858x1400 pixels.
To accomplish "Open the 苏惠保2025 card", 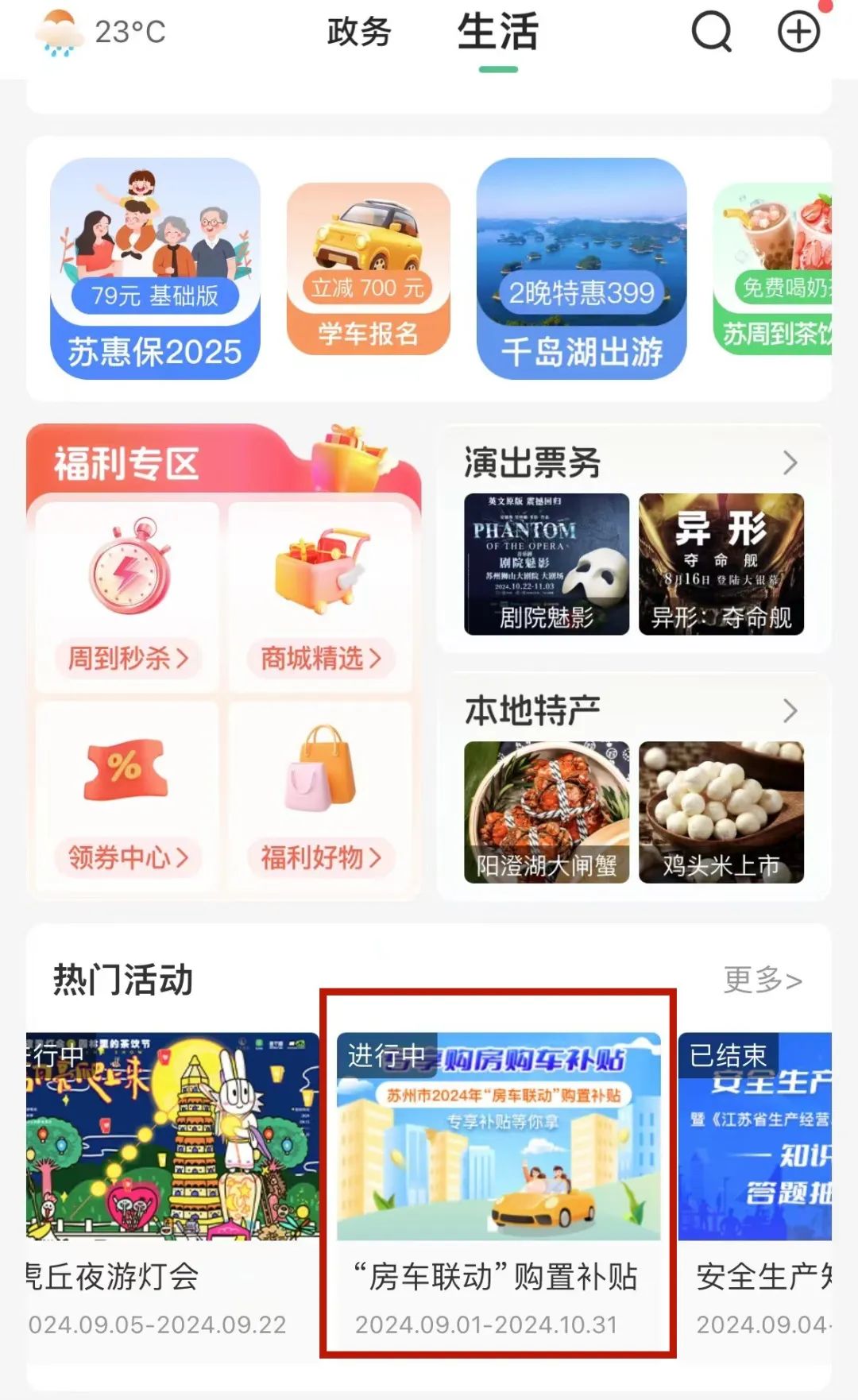I will (x=155, y=268).
